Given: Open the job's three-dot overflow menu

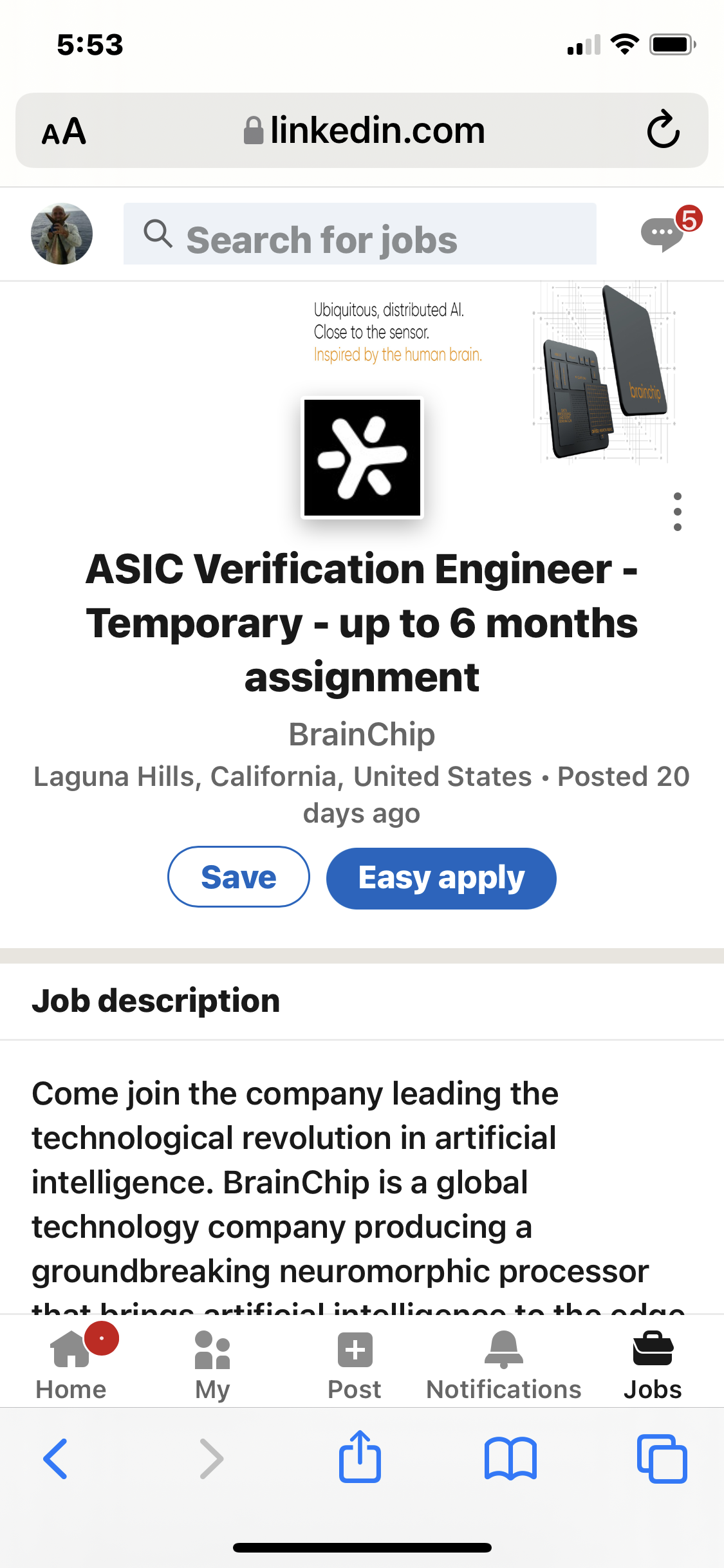Looking at the screenshot, I should (x=677, y=512).
